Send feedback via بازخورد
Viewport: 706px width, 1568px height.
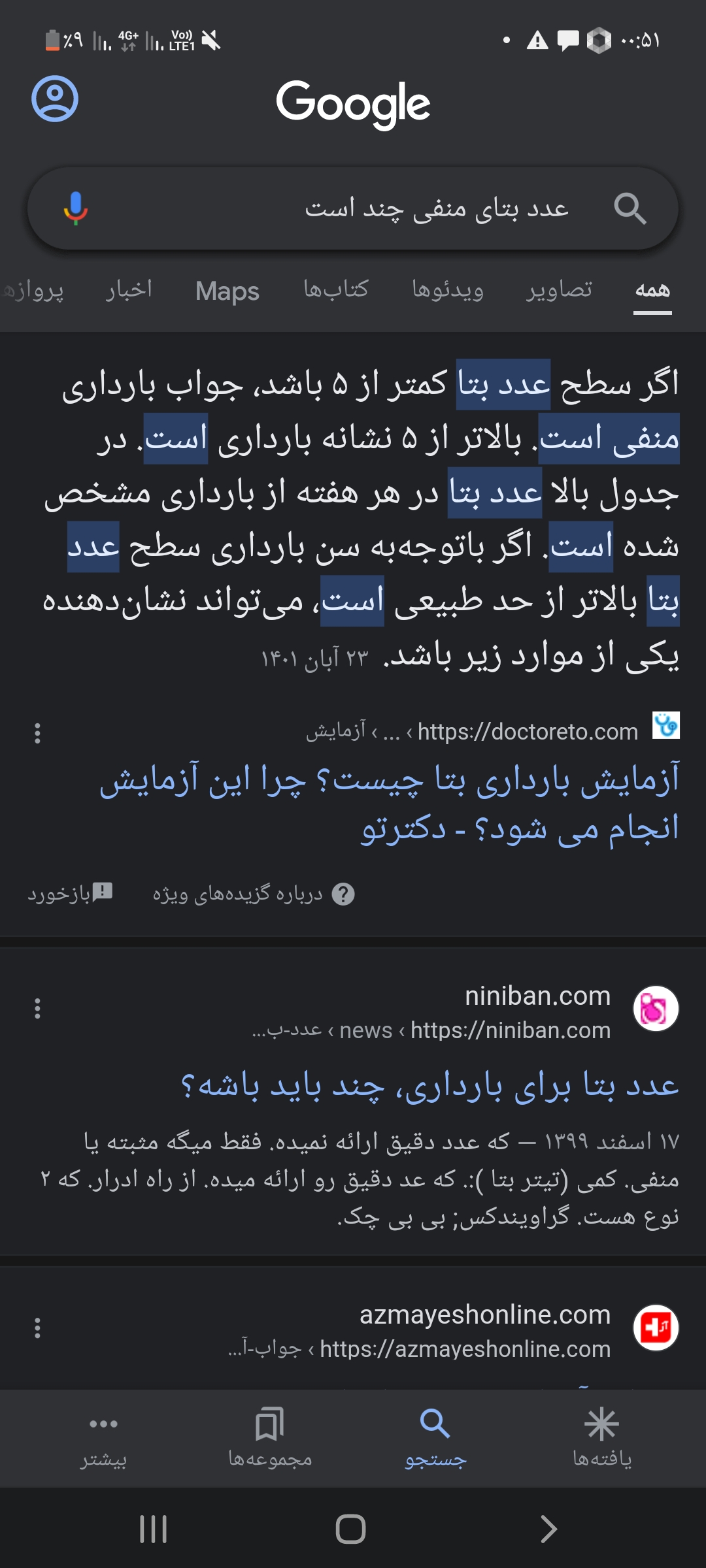[x=70, y=893]
